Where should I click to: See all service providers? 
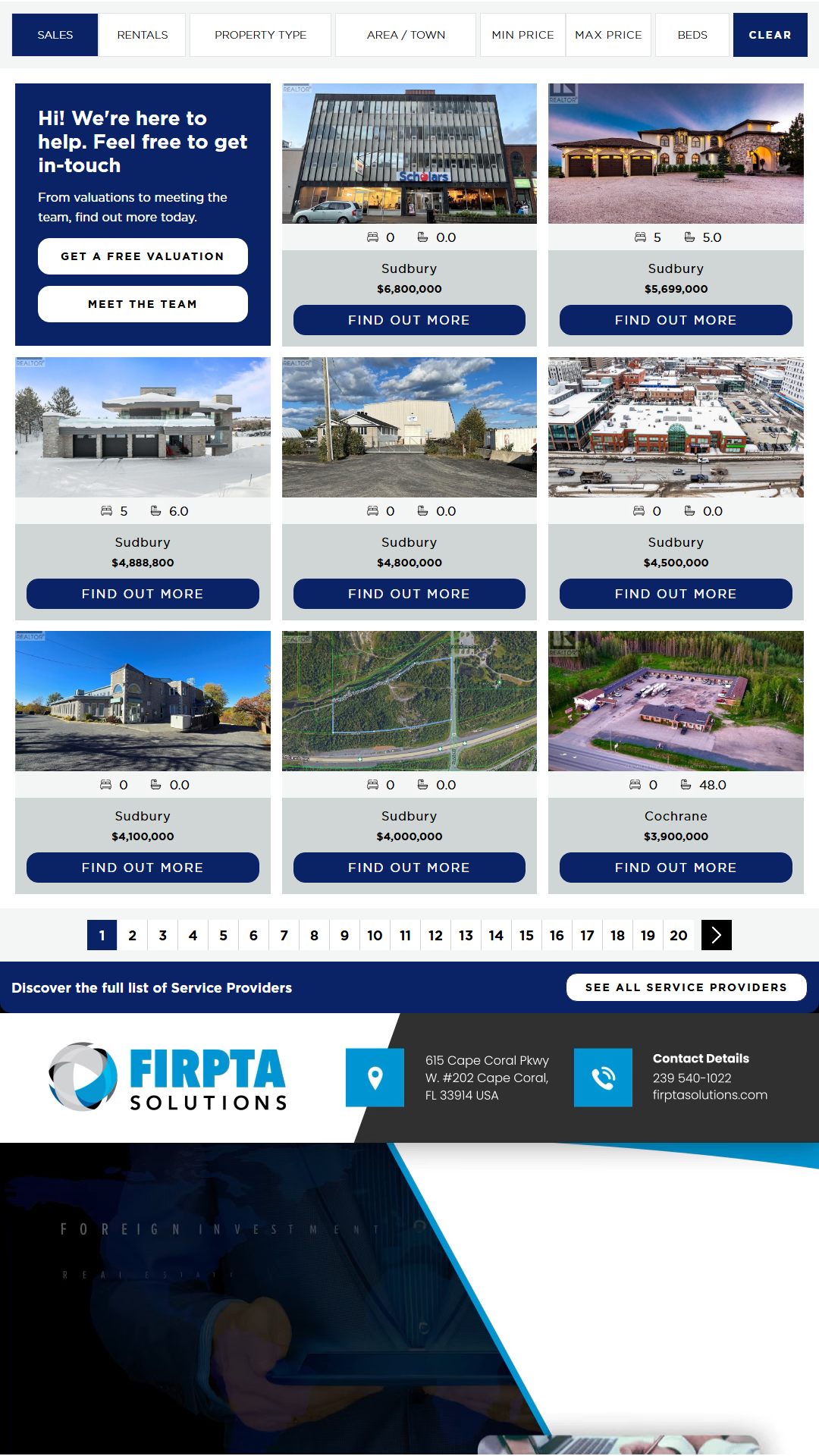(686, 987)
